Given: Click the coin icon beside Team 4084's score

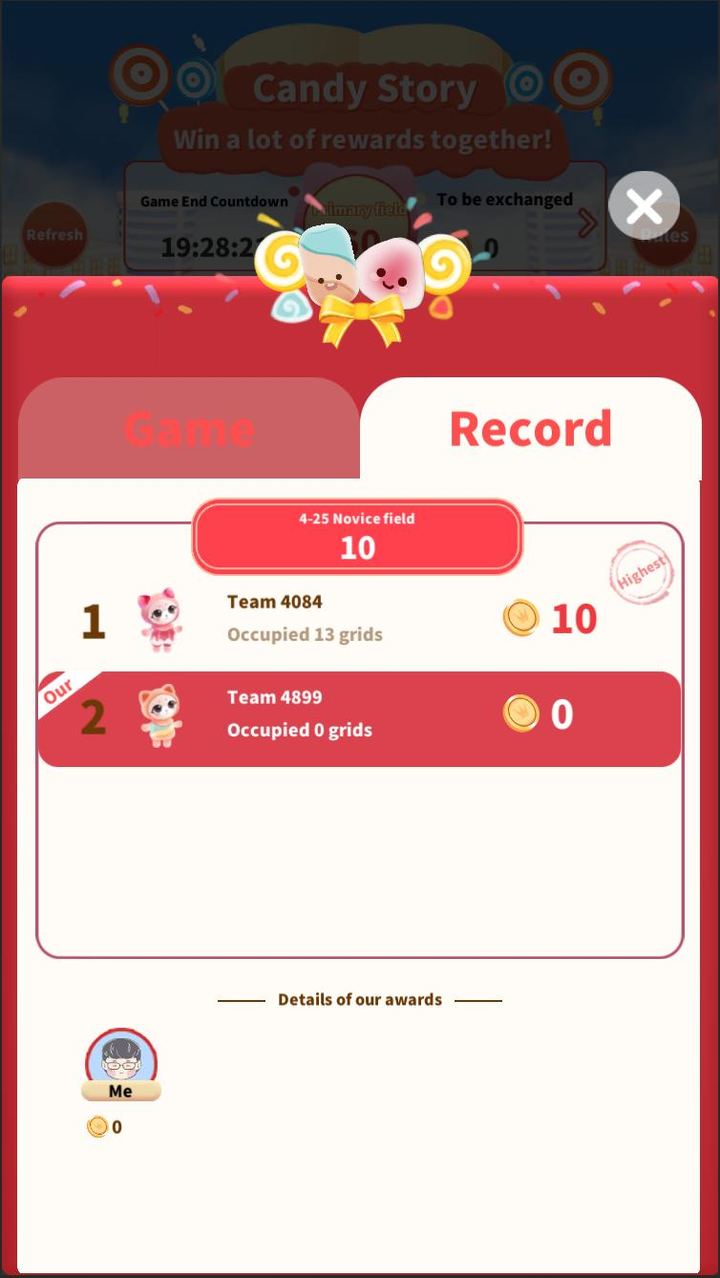Looking at the screenshot, I should 521,618.
